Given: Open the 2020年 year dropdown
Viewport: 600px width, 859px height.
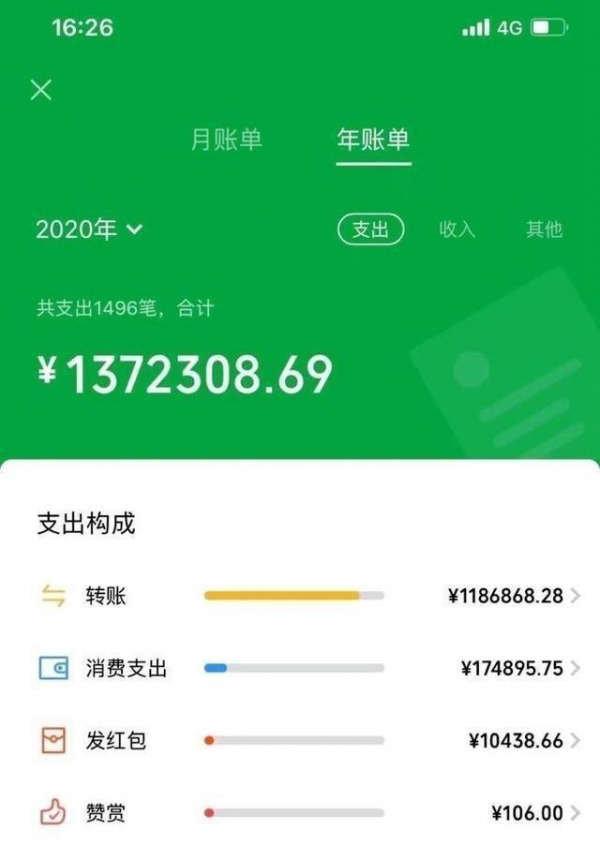Looking at the screenshot, I should tap(90, 229).
